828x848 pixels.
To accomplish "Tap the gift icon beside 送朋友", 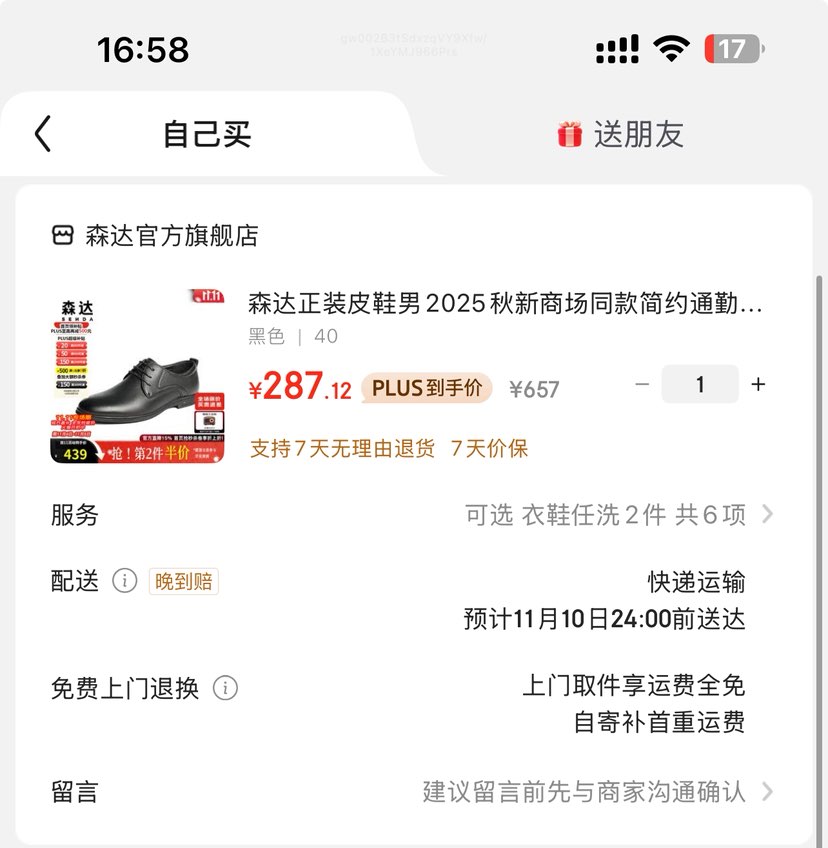I will (x=570, y=134).
